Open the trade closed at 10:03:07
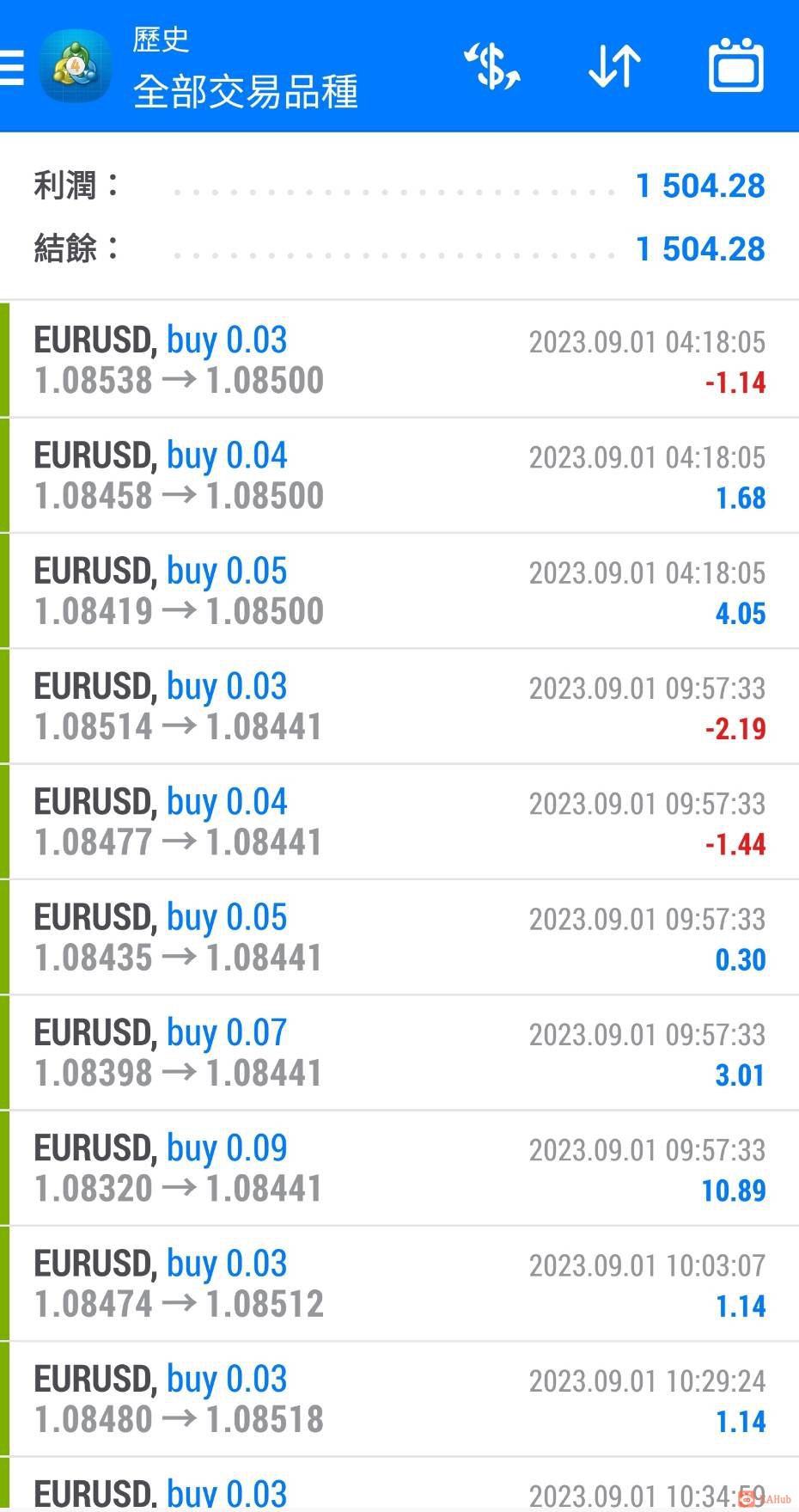799x1512 pixels. pyautogui.click(x=399, y=1284)
